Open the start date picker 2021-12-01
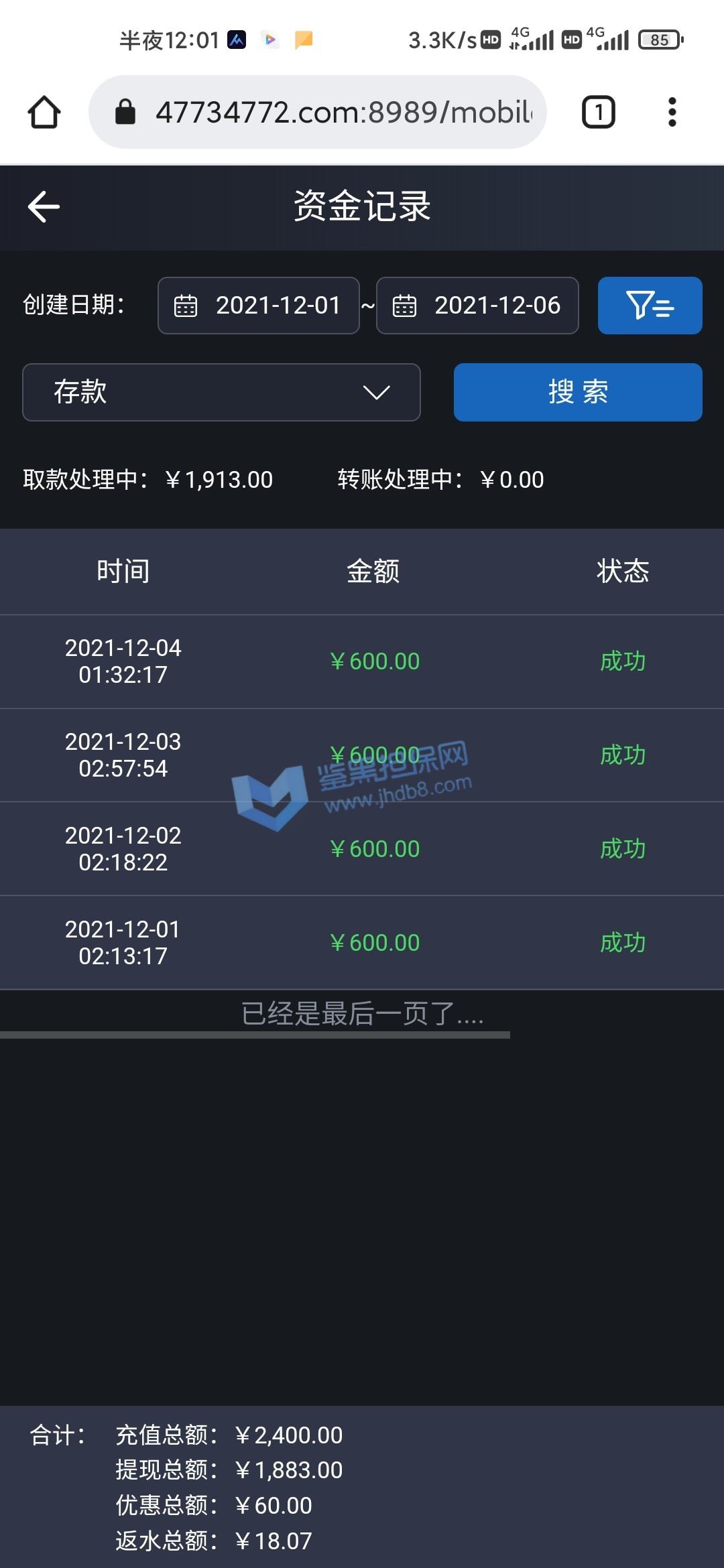The height and width of the screenshot is (1568, 724). click(259, 306)
